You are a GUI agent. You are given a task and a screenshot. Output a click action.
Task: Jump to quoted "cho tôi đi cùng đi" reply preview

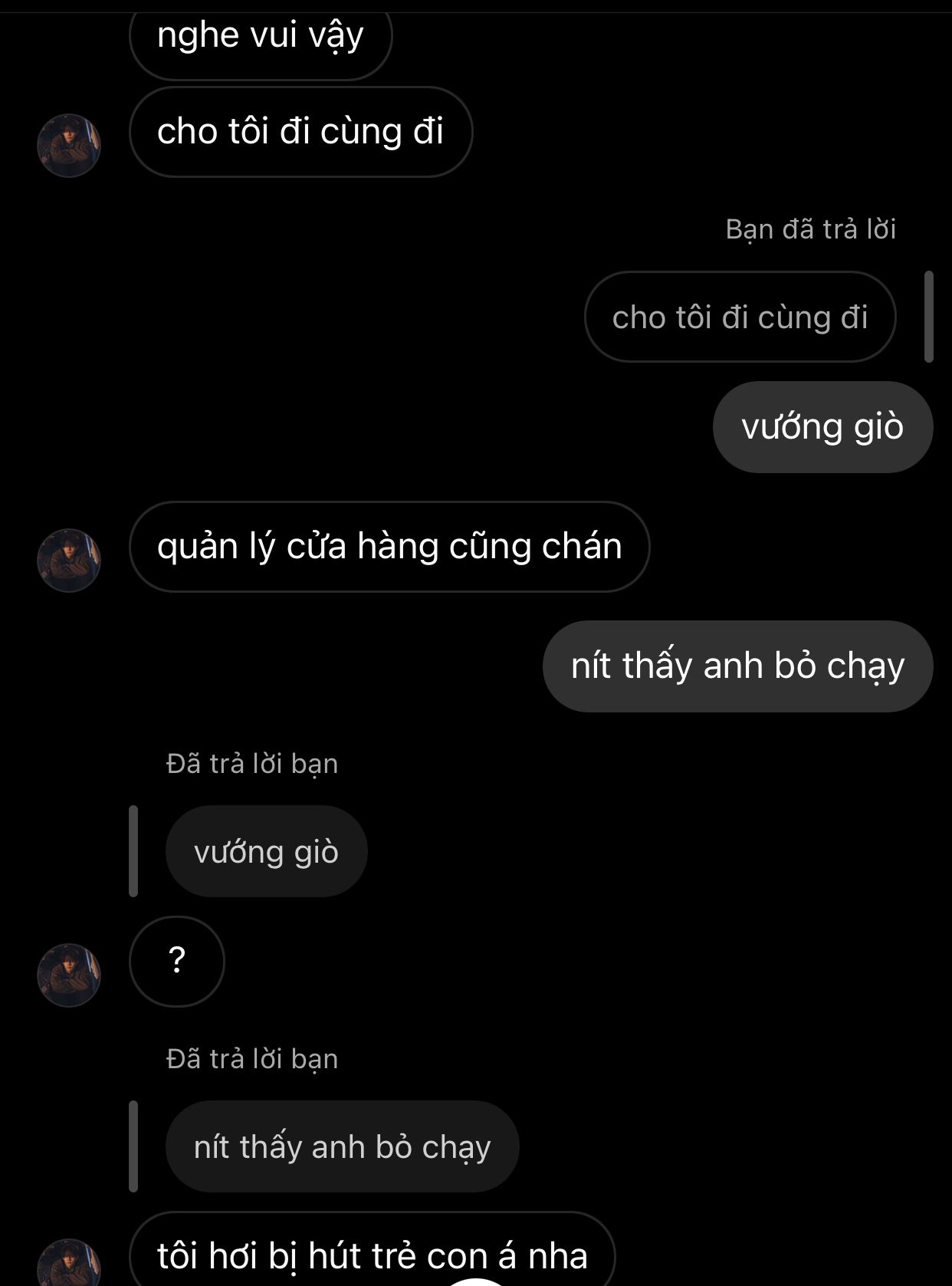click(x=740, y=317)
